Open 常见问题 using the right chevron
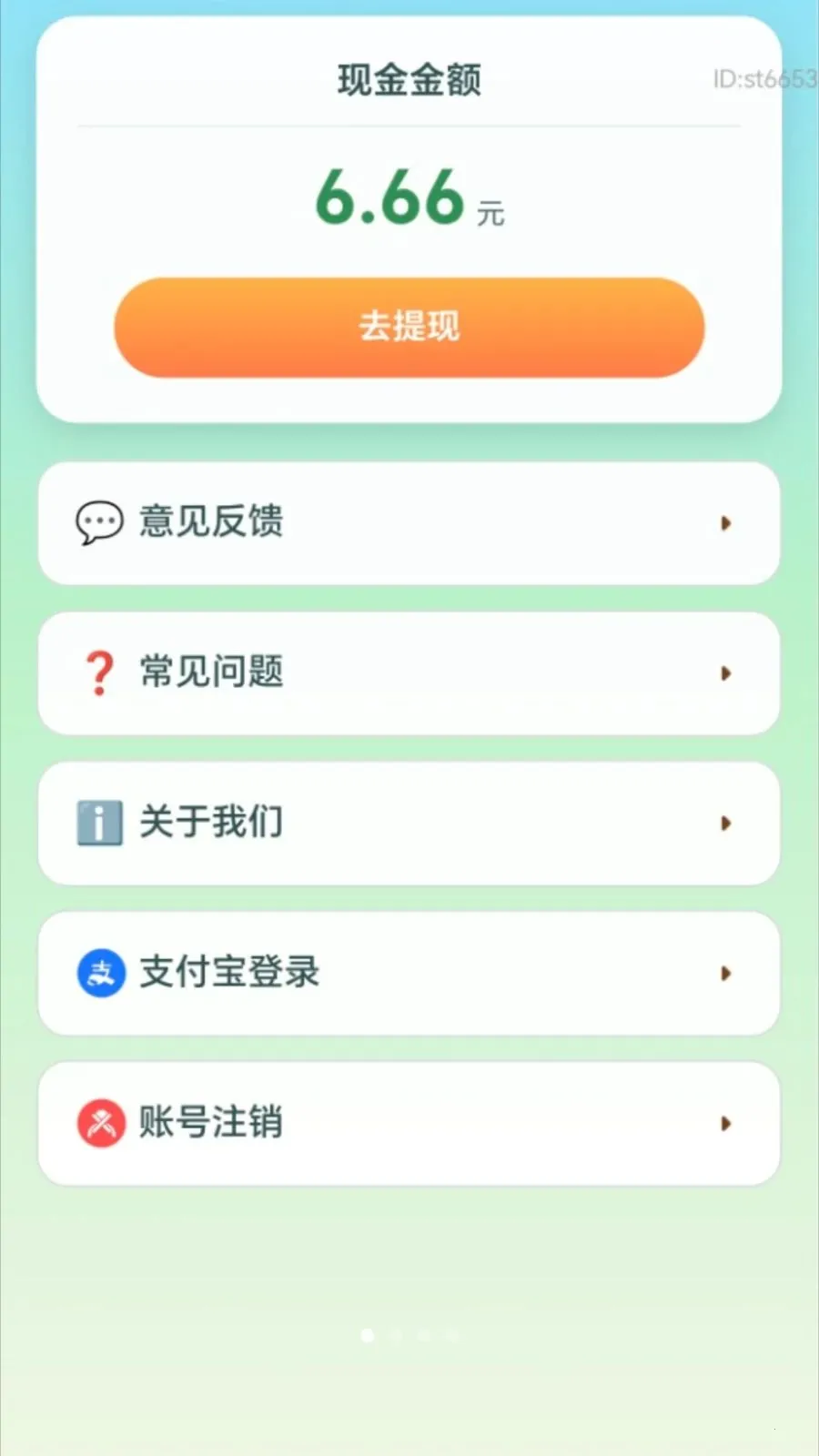Viewport: 819px width, 1456px height. click(726, 674)
